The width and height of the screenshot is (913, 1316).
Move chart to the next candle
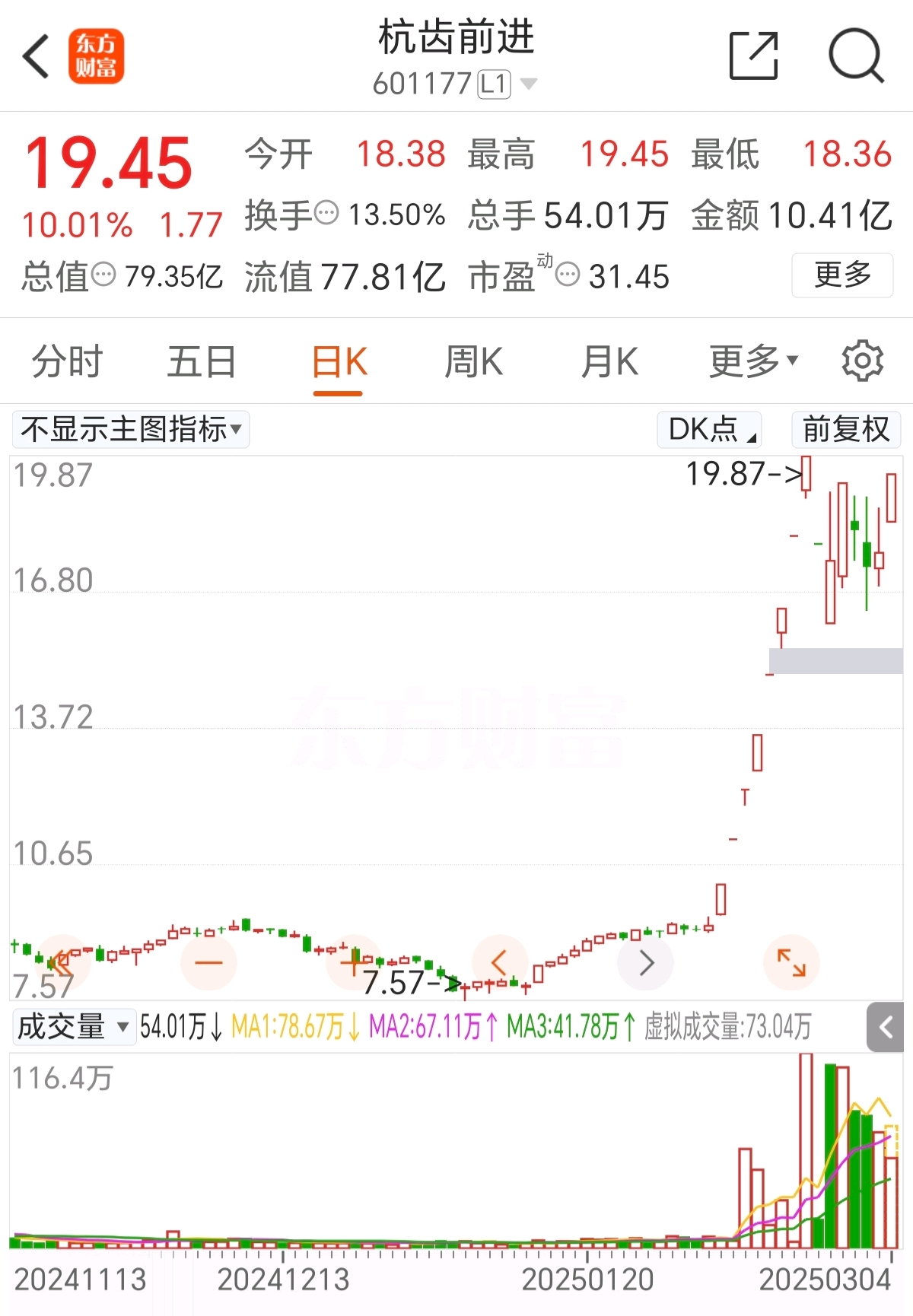point(646,963)
